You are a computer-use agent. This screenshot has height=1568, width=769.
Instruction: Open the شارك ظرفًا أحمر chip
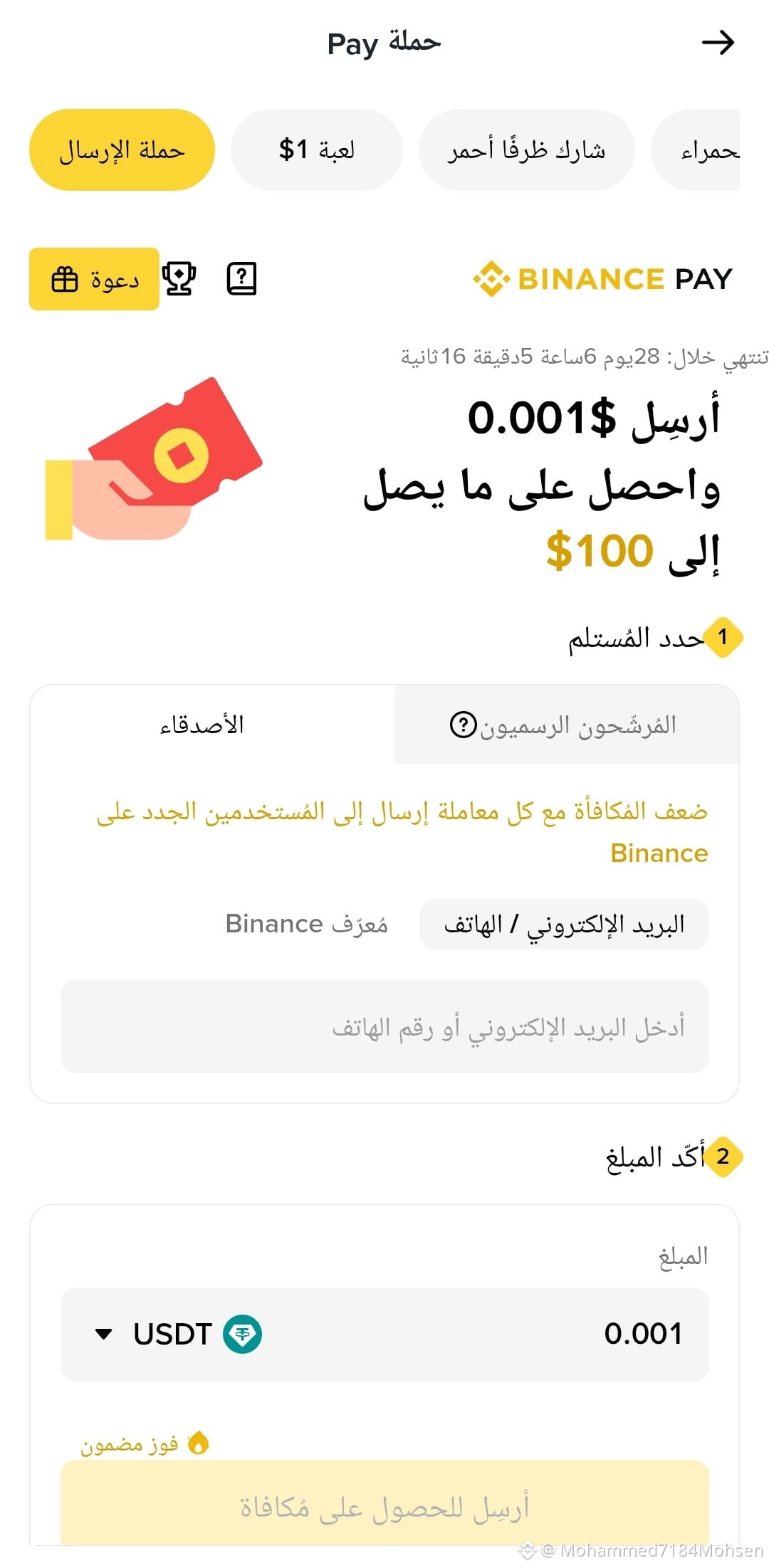point(526,150)
